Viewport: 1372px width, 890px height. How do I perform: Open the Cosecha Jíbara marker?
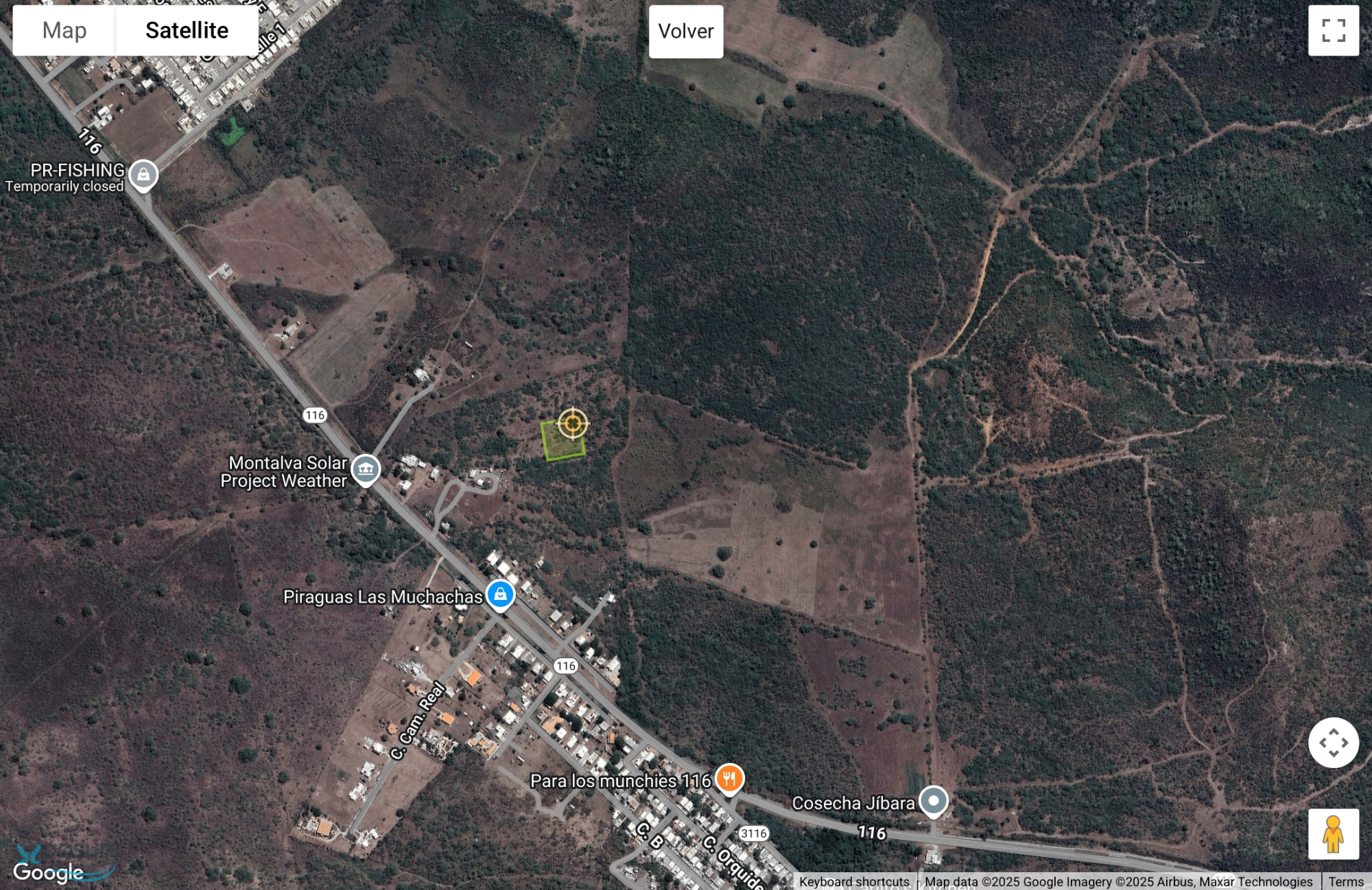[x=933, y=801]
